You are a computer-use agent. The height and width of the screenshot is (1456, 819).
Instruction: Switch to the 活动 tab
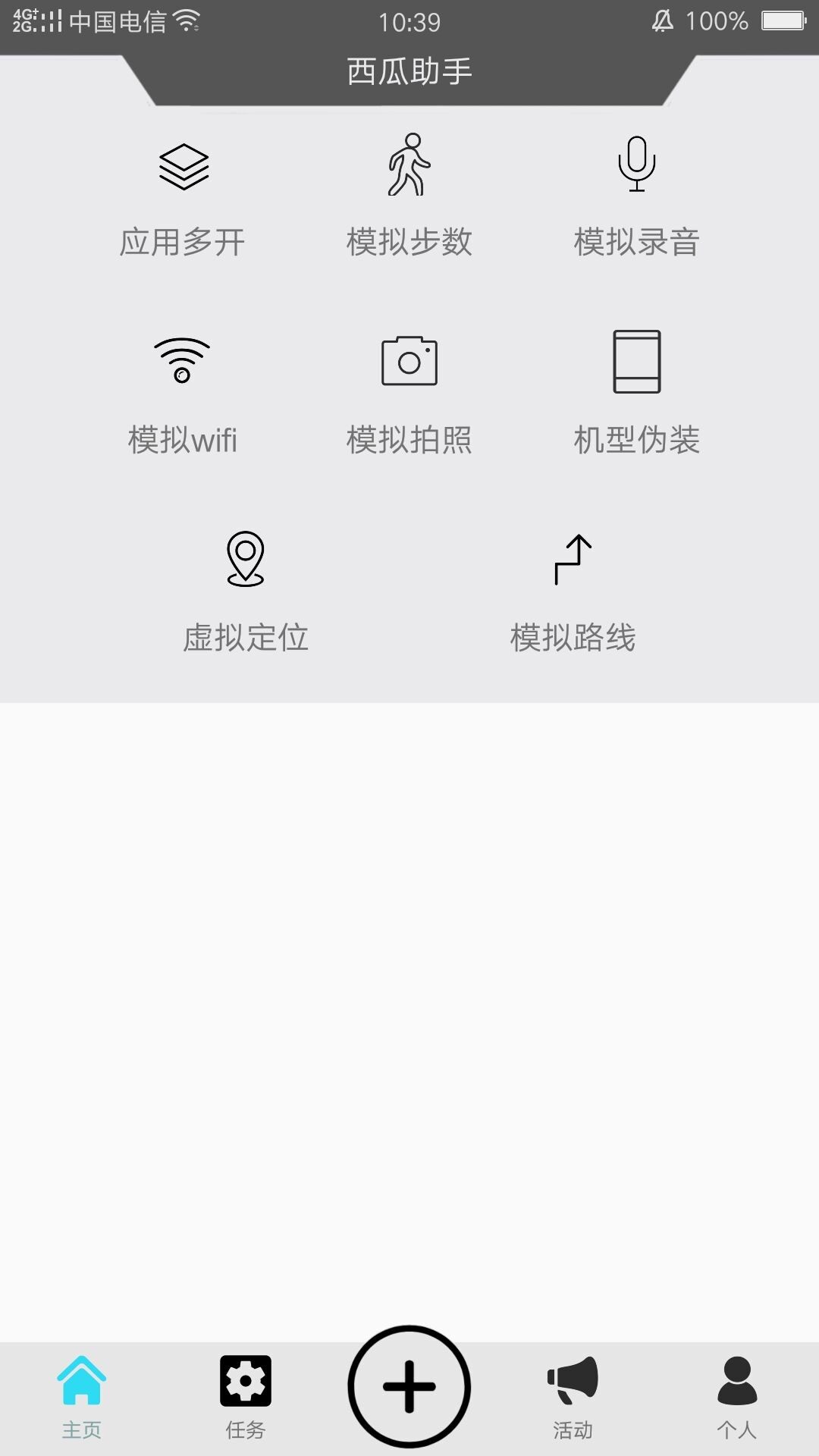pyautogui.click(x=573, y=1398)
